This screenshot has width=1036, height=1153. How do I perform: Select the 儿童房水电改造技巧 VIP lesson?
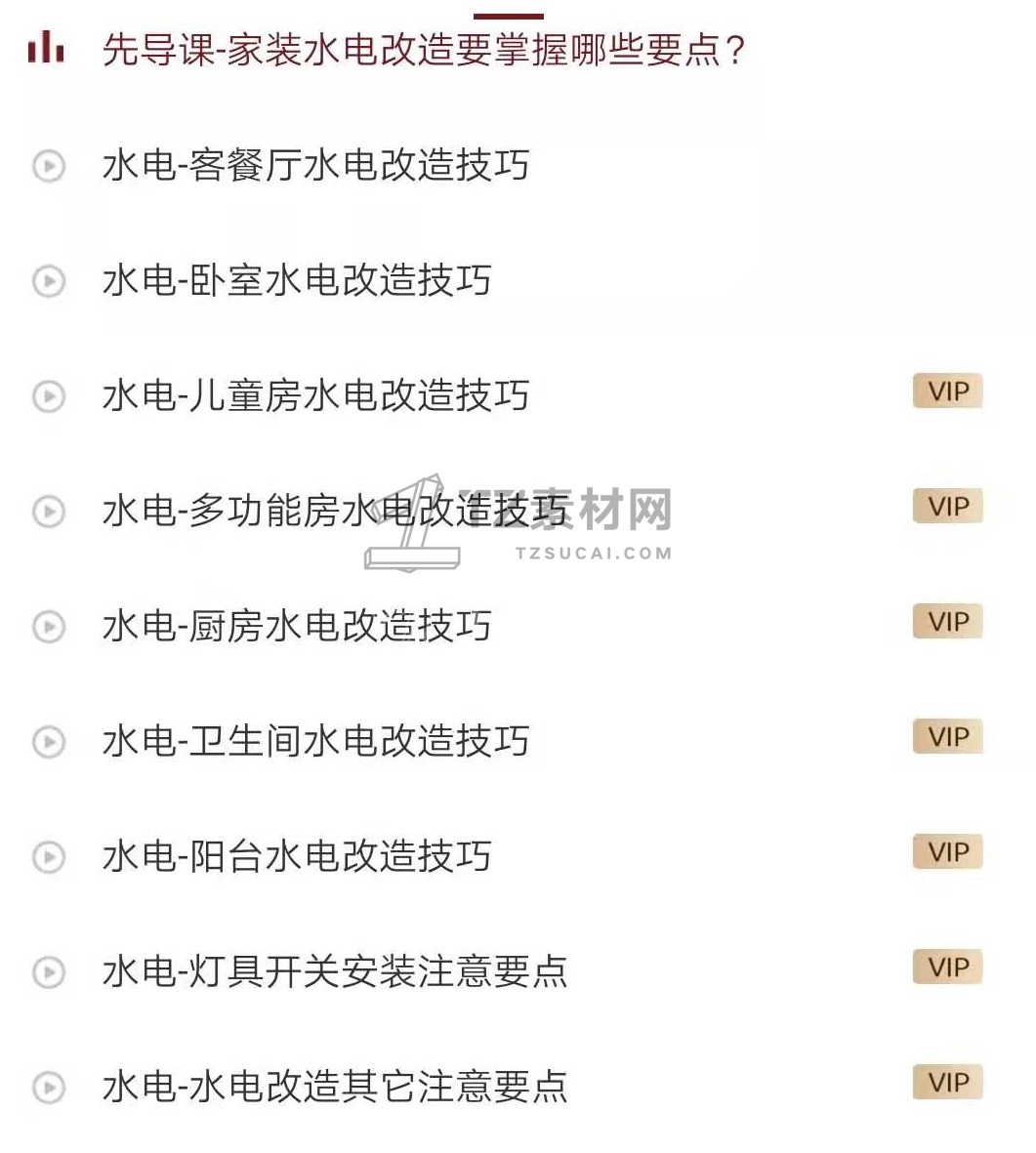point(315,395)
